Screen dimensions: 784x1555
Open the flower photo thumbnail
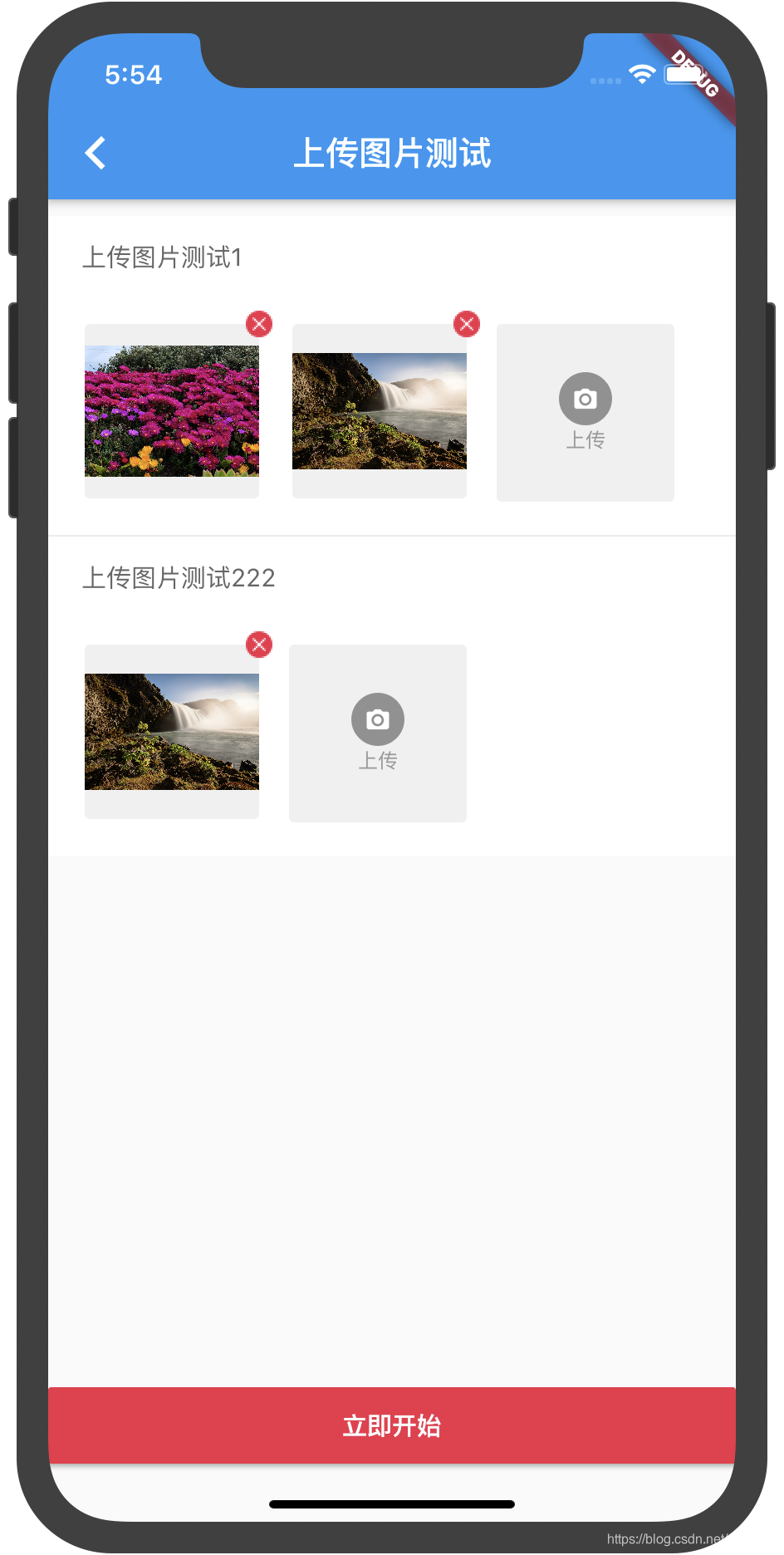click(172, 411)
